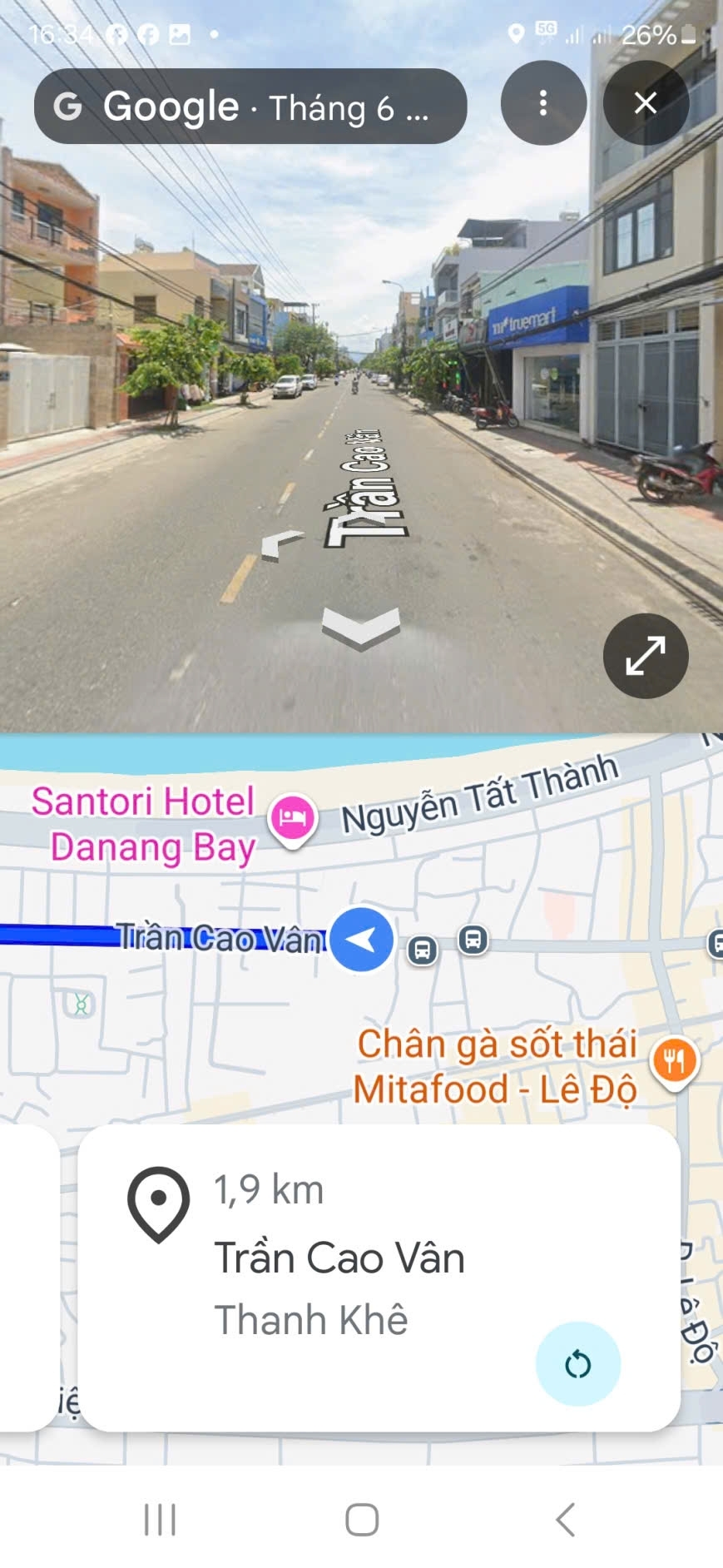Tap the Google logo in the attribution badge
The height and width of the screenshot is (1568, 723).
tap(70, 106)
